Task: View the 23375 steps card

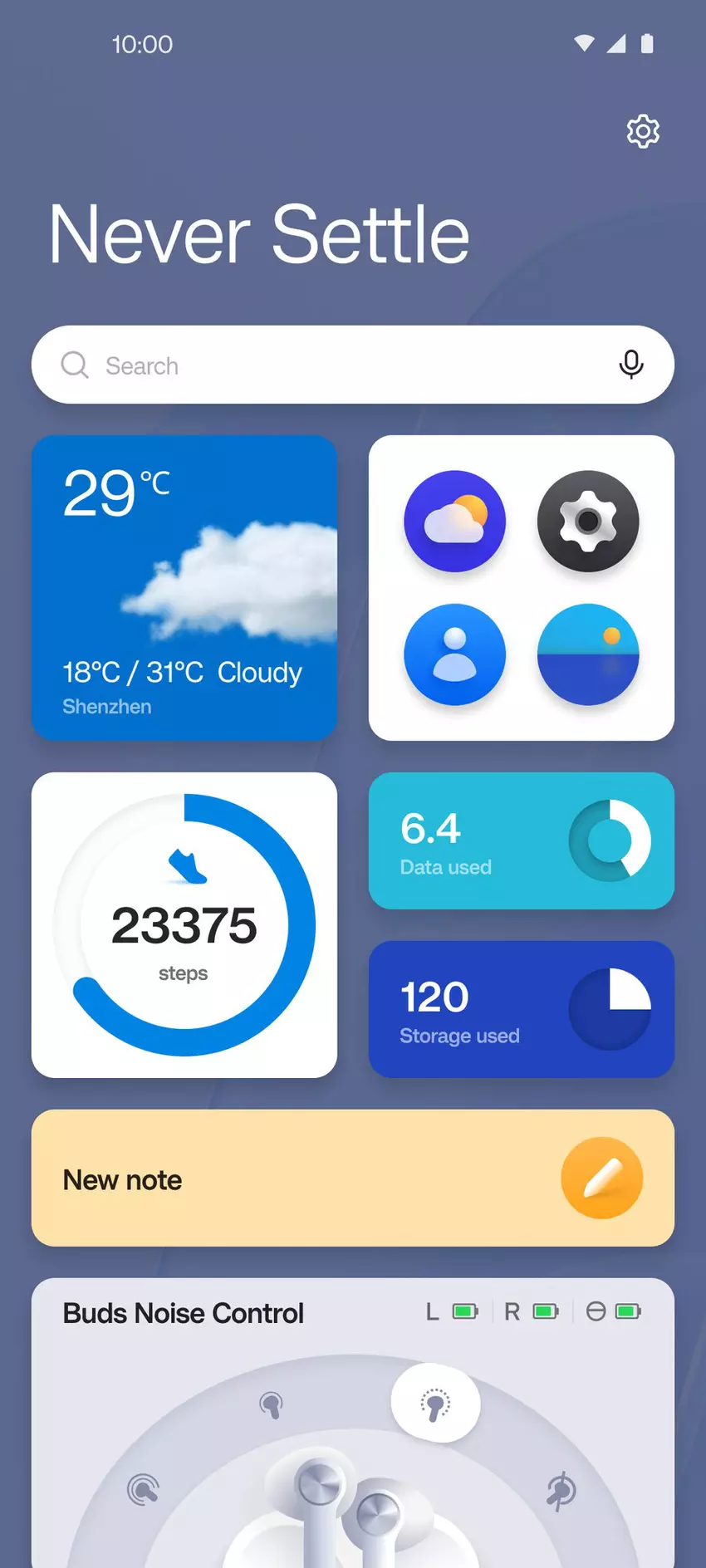Action: (x=184, y=925)
